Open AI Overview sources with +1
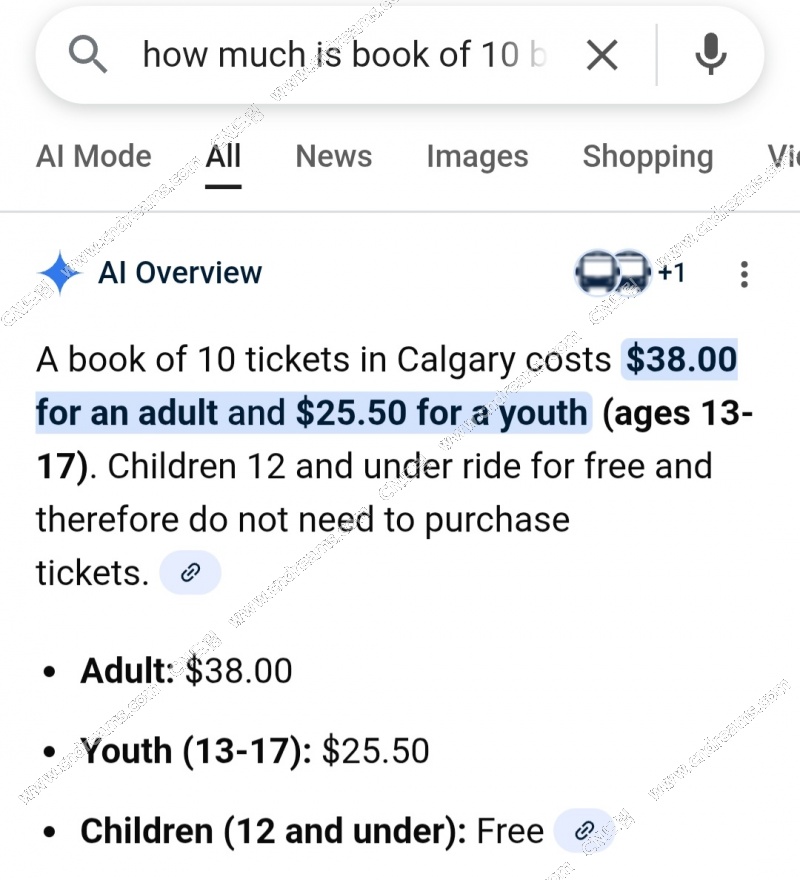The height and width of the screenshot is (880, 800). coord(630,272)
